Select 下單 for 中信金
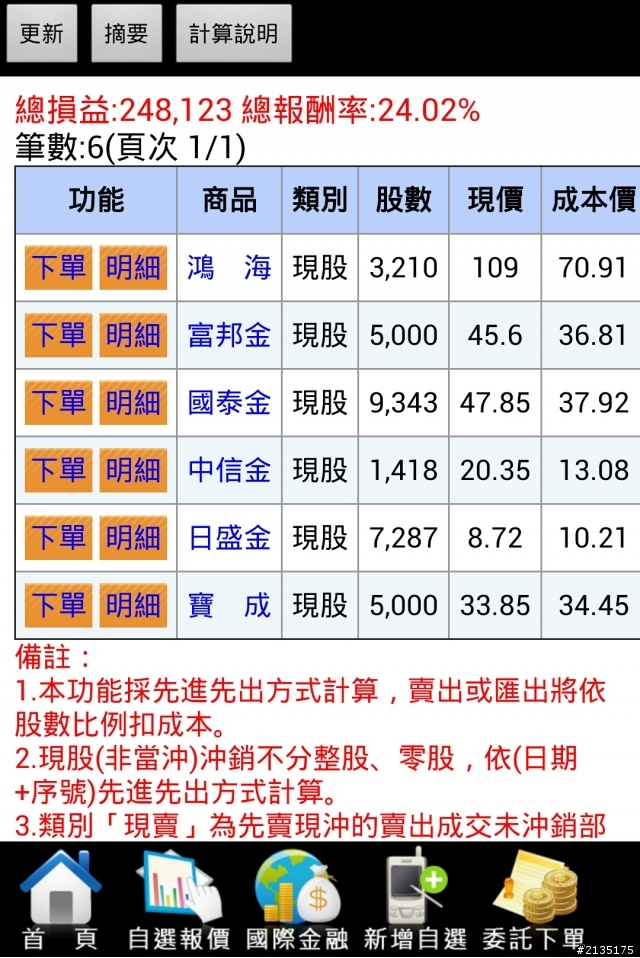The image size is (640, 958). 58,470
